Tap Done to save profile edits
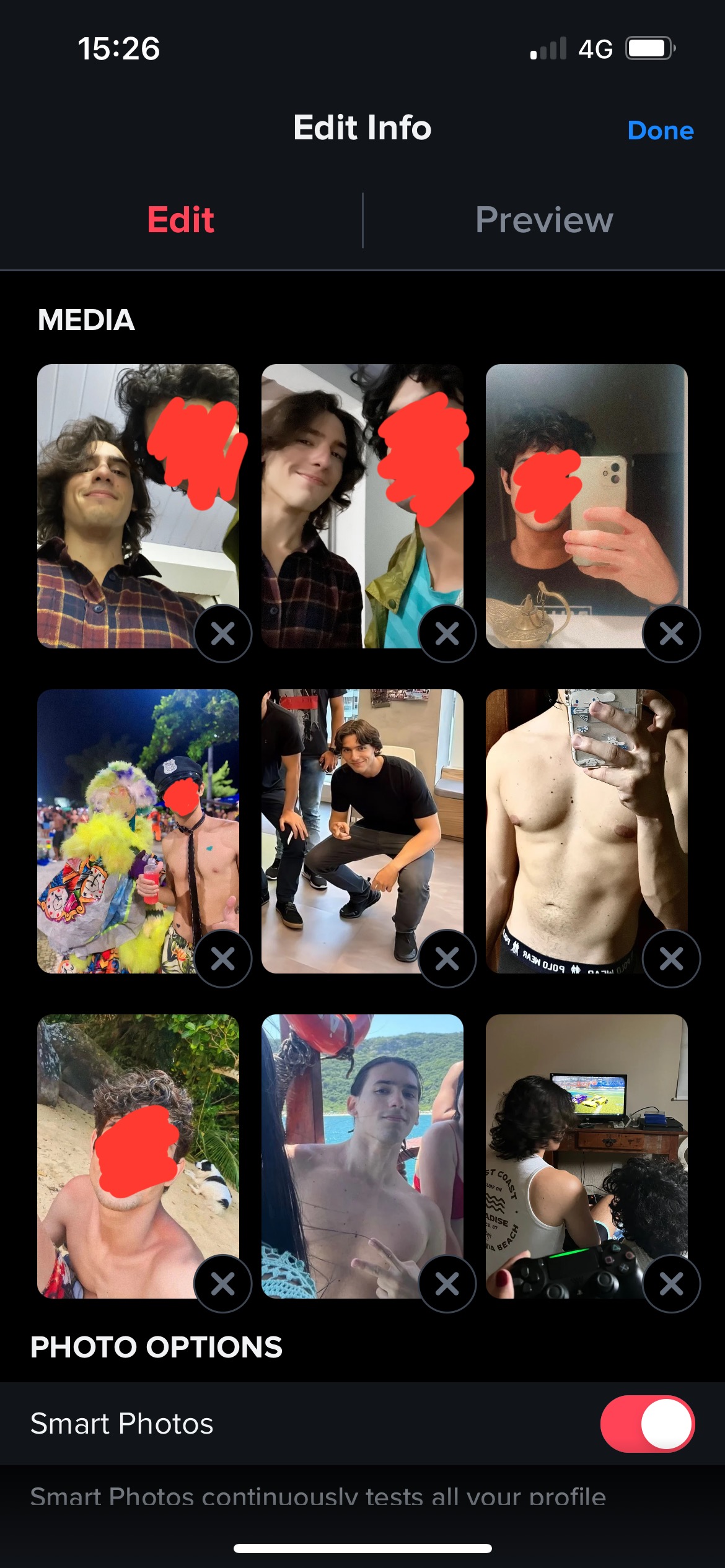The height and width of the screenshot is (1568, 725). pyautogui.click(x=660, y=131)
